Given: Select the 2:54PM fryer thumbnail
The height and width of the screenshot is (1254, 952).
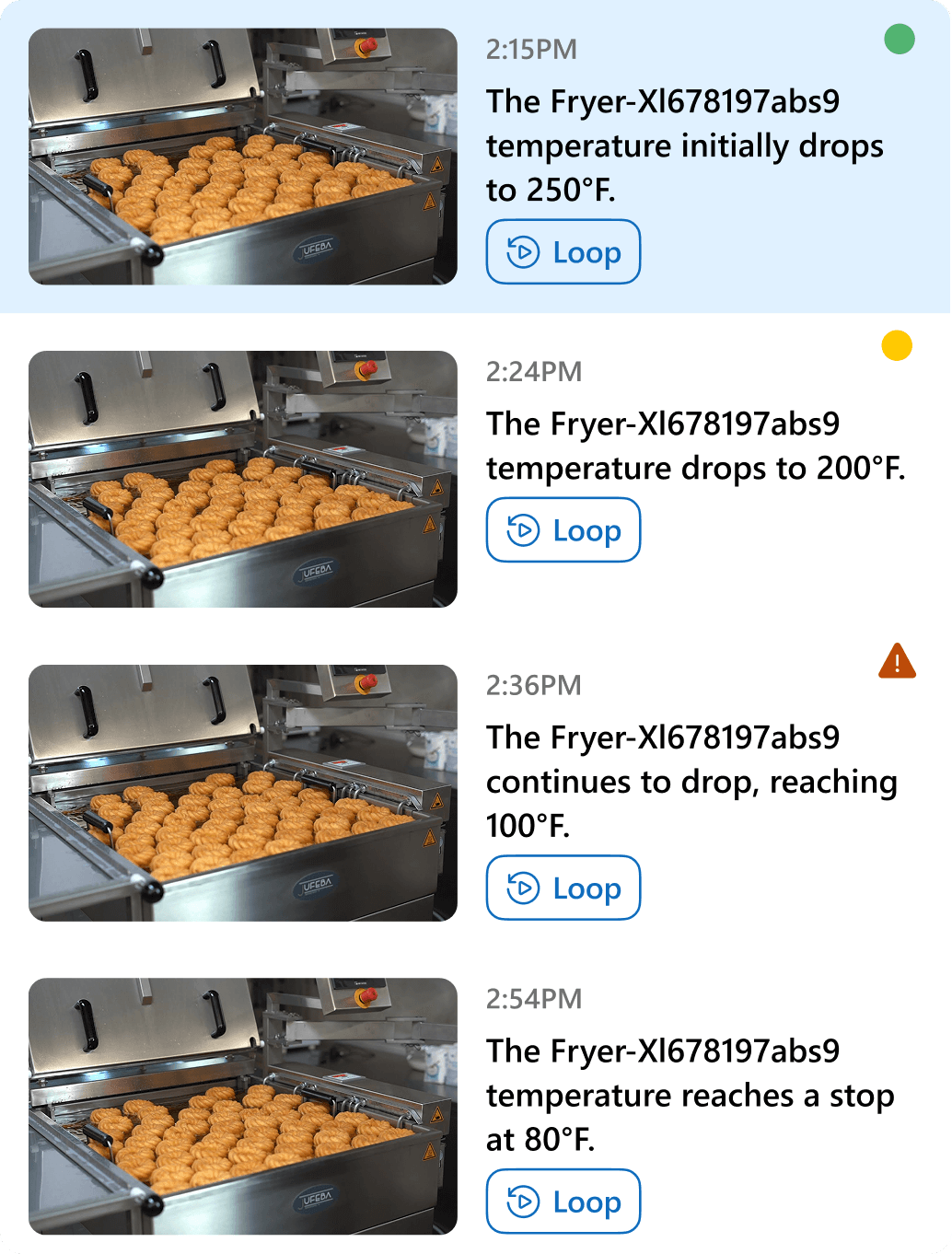Looking at the screenshot, I should tap(243, 1106).
